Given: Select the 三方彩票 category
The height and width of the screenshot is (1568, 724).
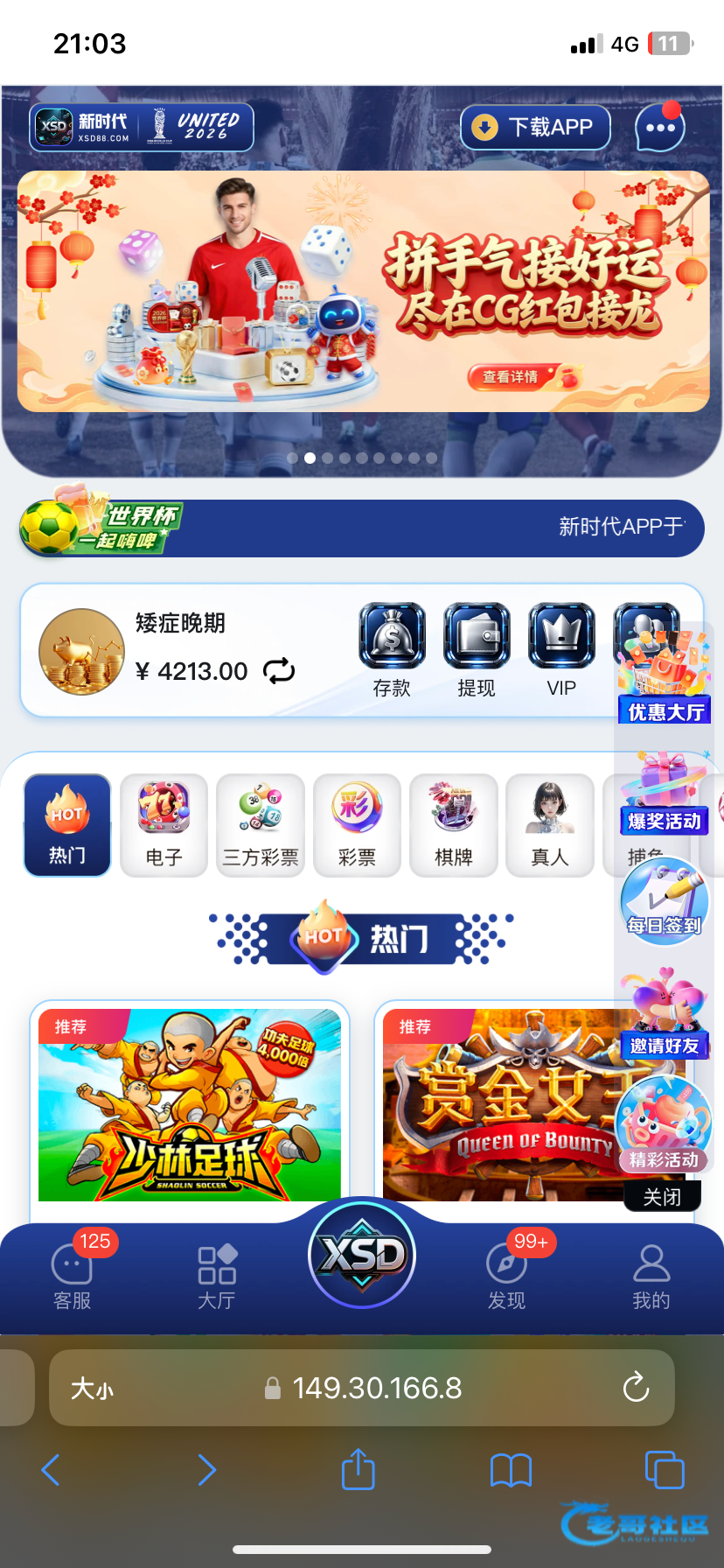Looking at the screenshot, I should click(x=261, y=824).
